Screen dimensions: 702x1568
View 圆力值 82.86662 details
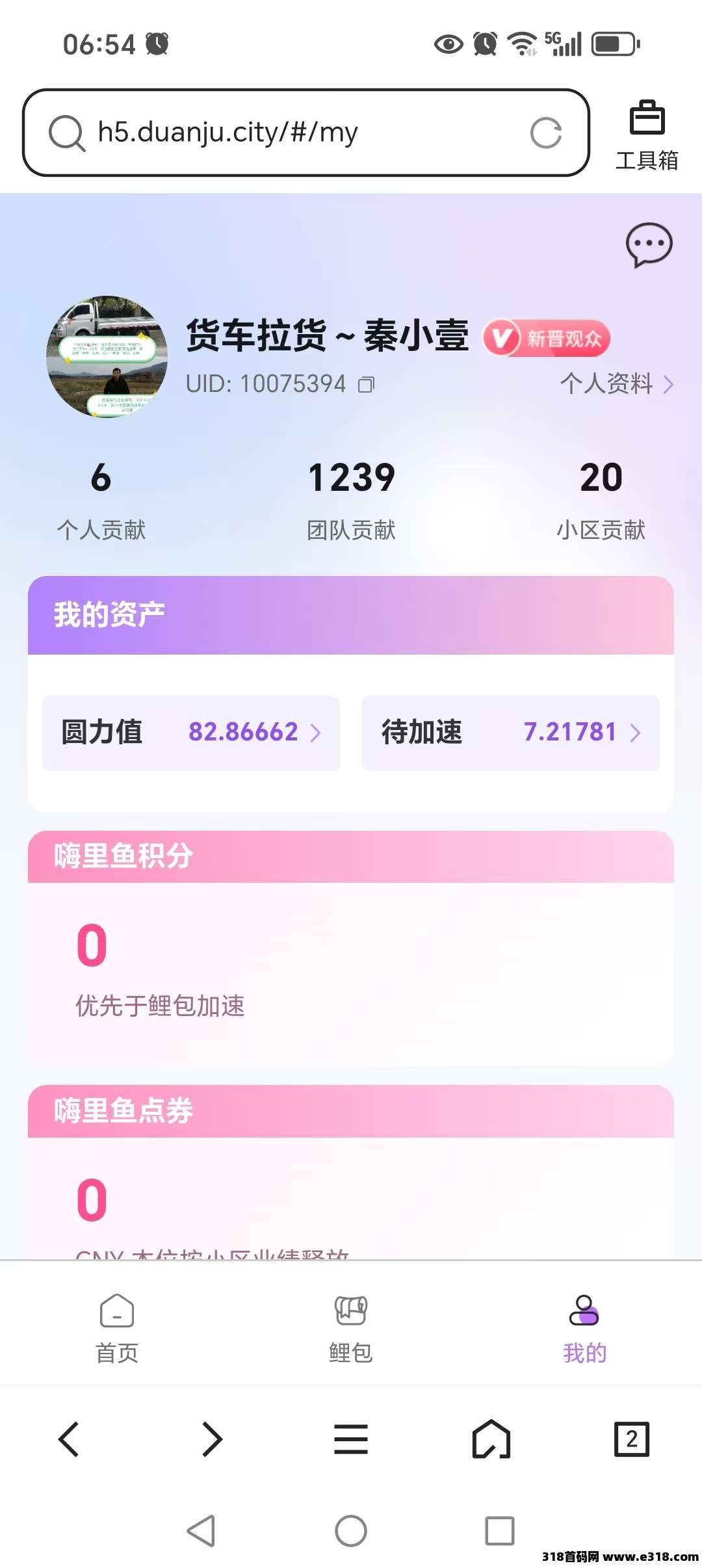(x=191, y=733)
